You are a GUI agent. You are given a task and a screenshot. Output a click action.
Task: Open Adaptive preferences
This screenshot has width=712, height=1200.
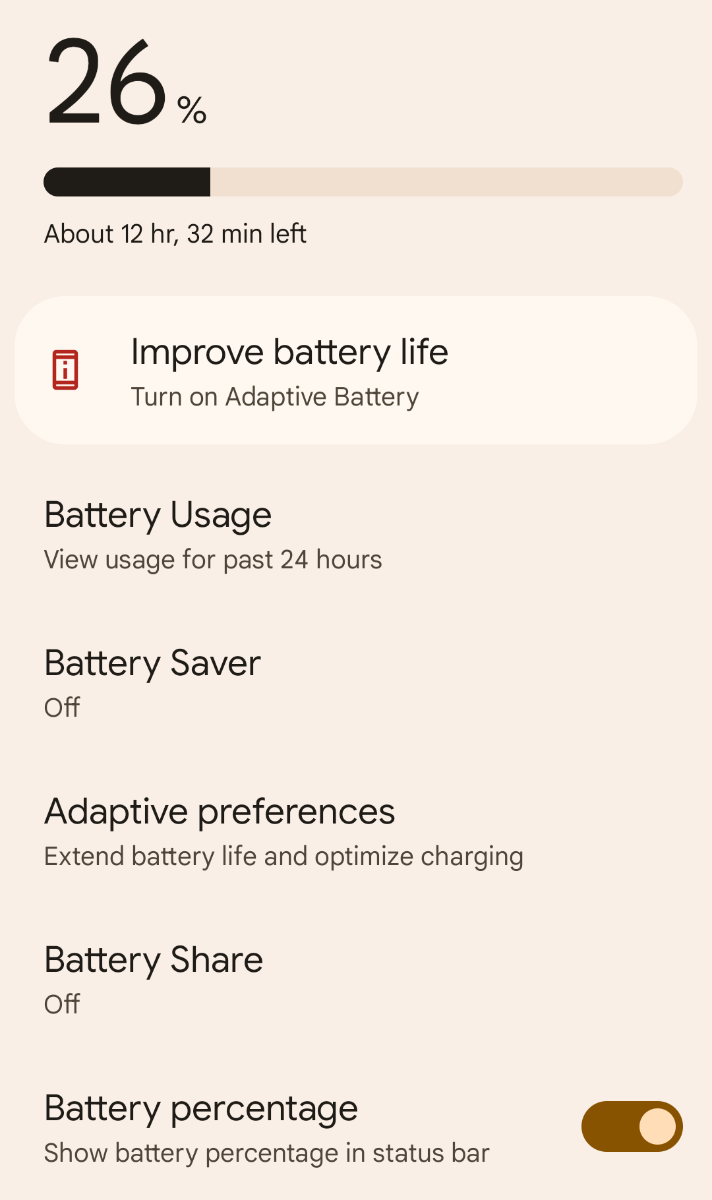click(356, 830)
